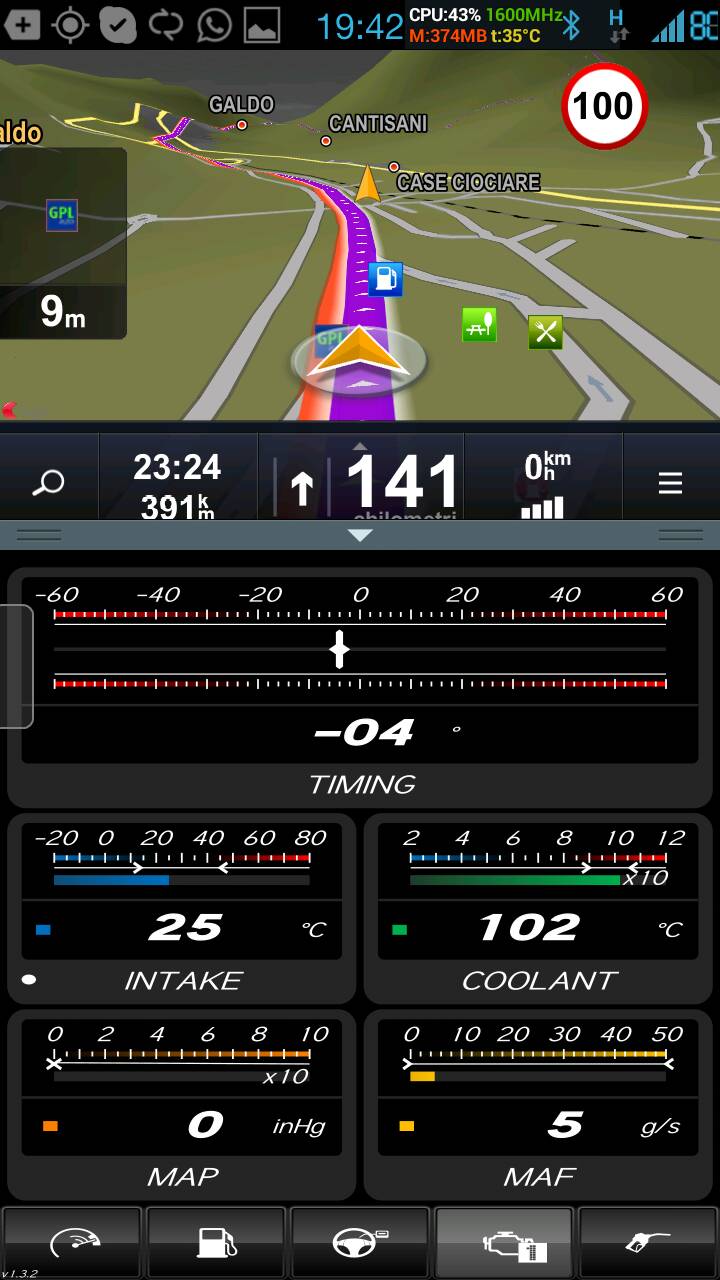
Task: Open the navigation hamburger menu
Action: point(669,484)
